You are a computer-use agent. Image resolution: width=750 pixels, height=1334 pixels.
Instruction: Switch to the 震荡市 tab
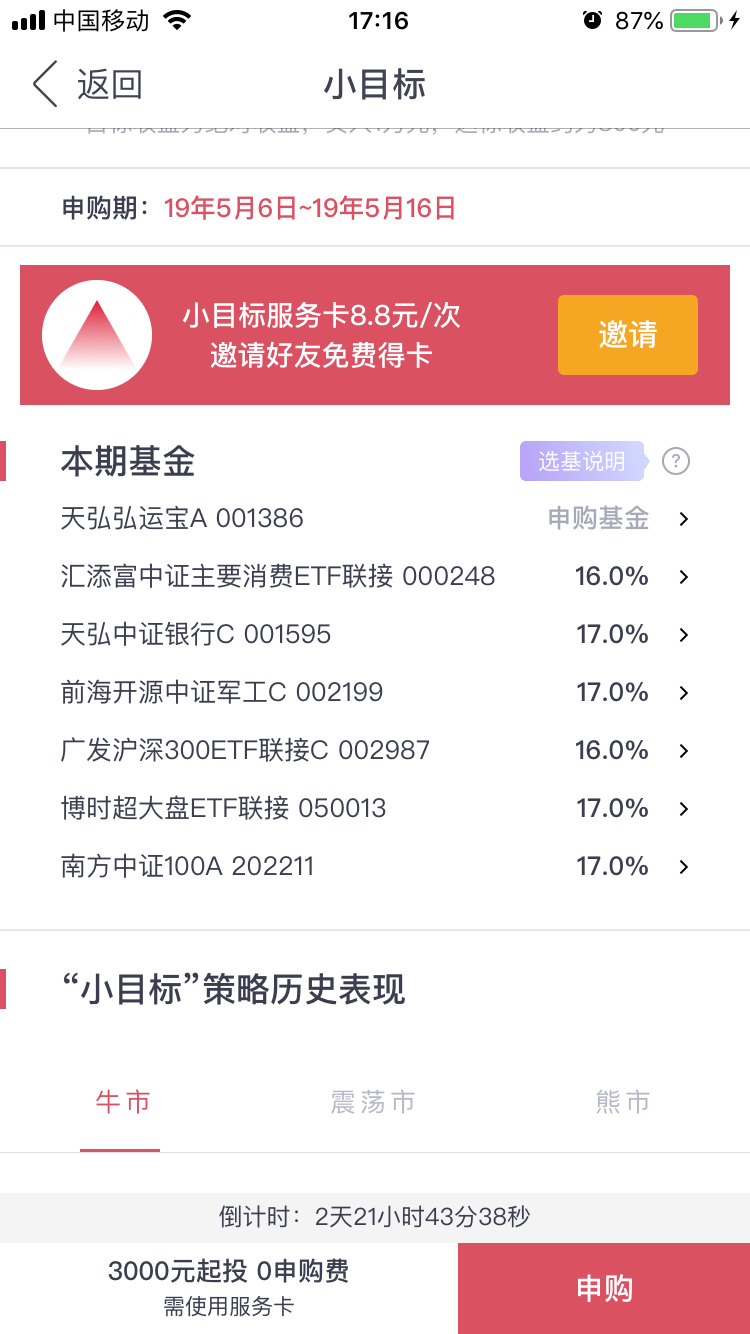[372, 1102]
